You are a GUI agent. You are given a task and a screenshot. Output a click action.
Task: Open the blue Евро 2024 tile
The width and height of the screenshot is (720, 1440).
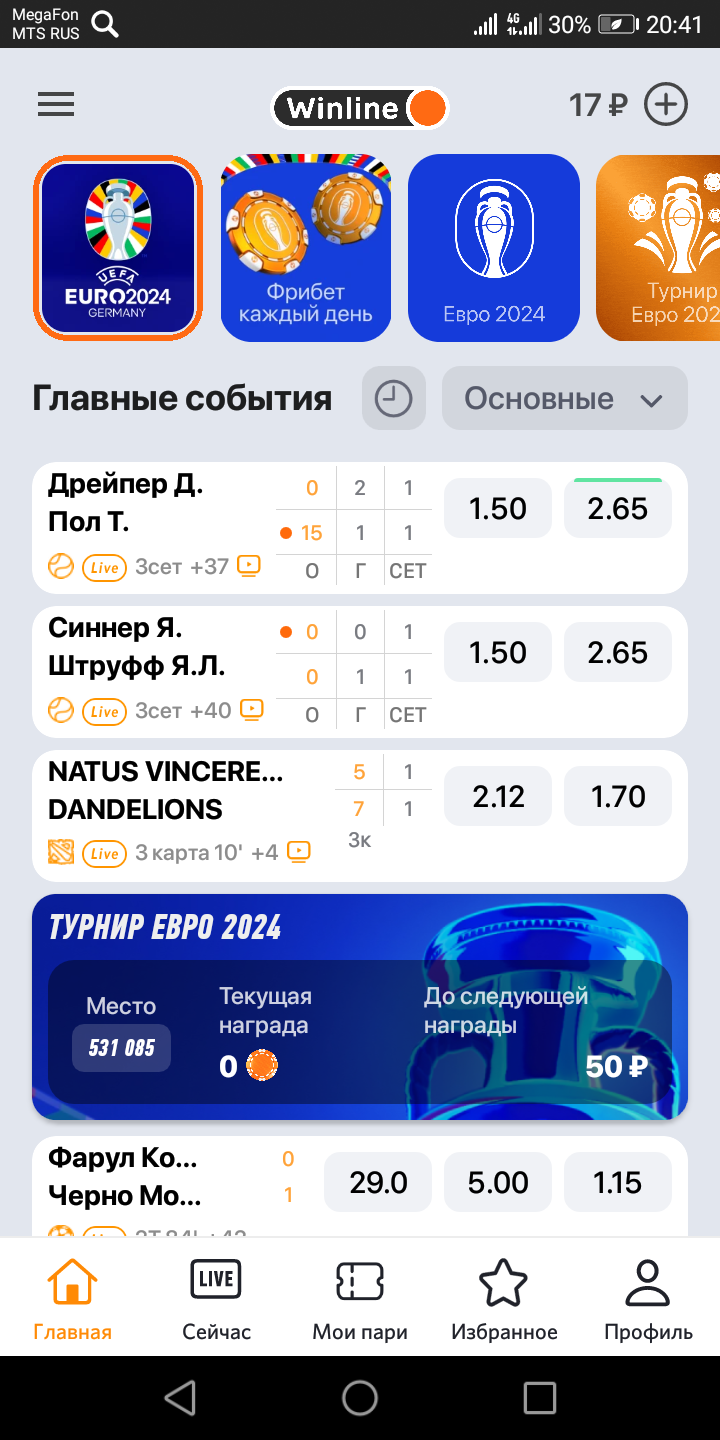[494, 247]
